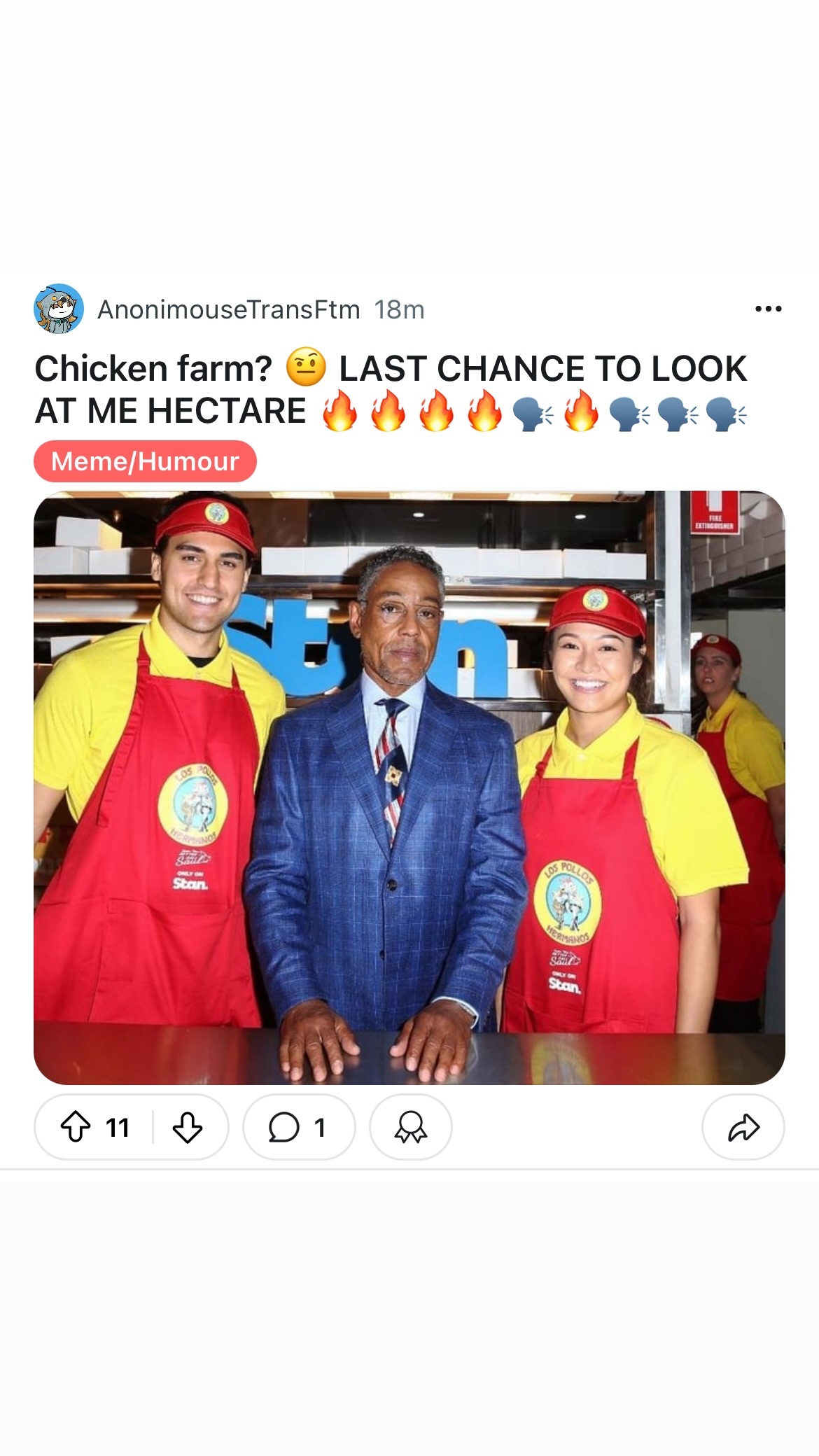Open the comments on this post

tap(299, 1128)
